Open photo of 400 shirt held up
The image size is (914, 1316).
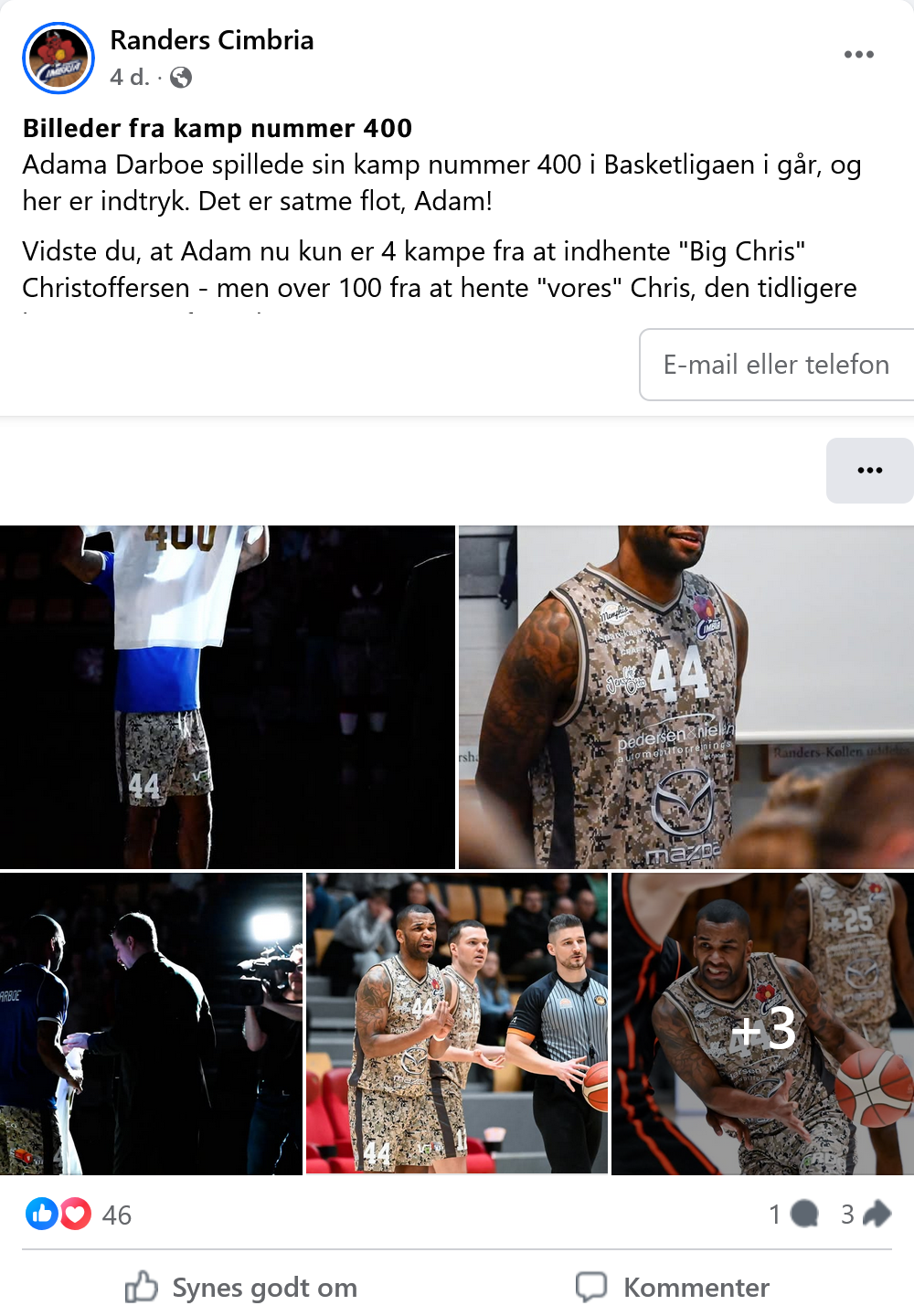click(227, 696)
